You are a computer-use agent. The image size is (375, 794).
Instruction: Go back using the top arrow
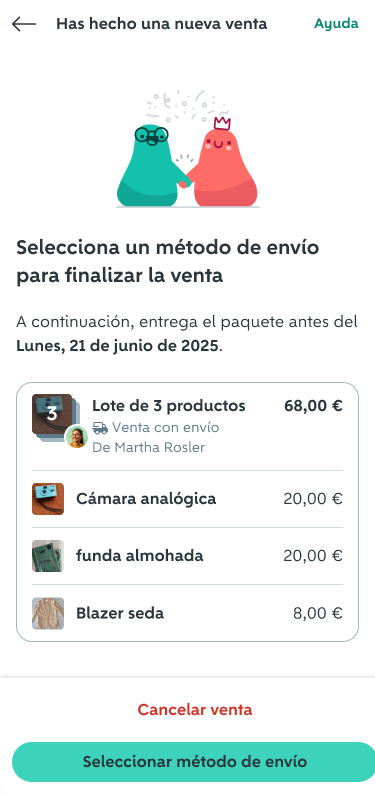point(24,24)
